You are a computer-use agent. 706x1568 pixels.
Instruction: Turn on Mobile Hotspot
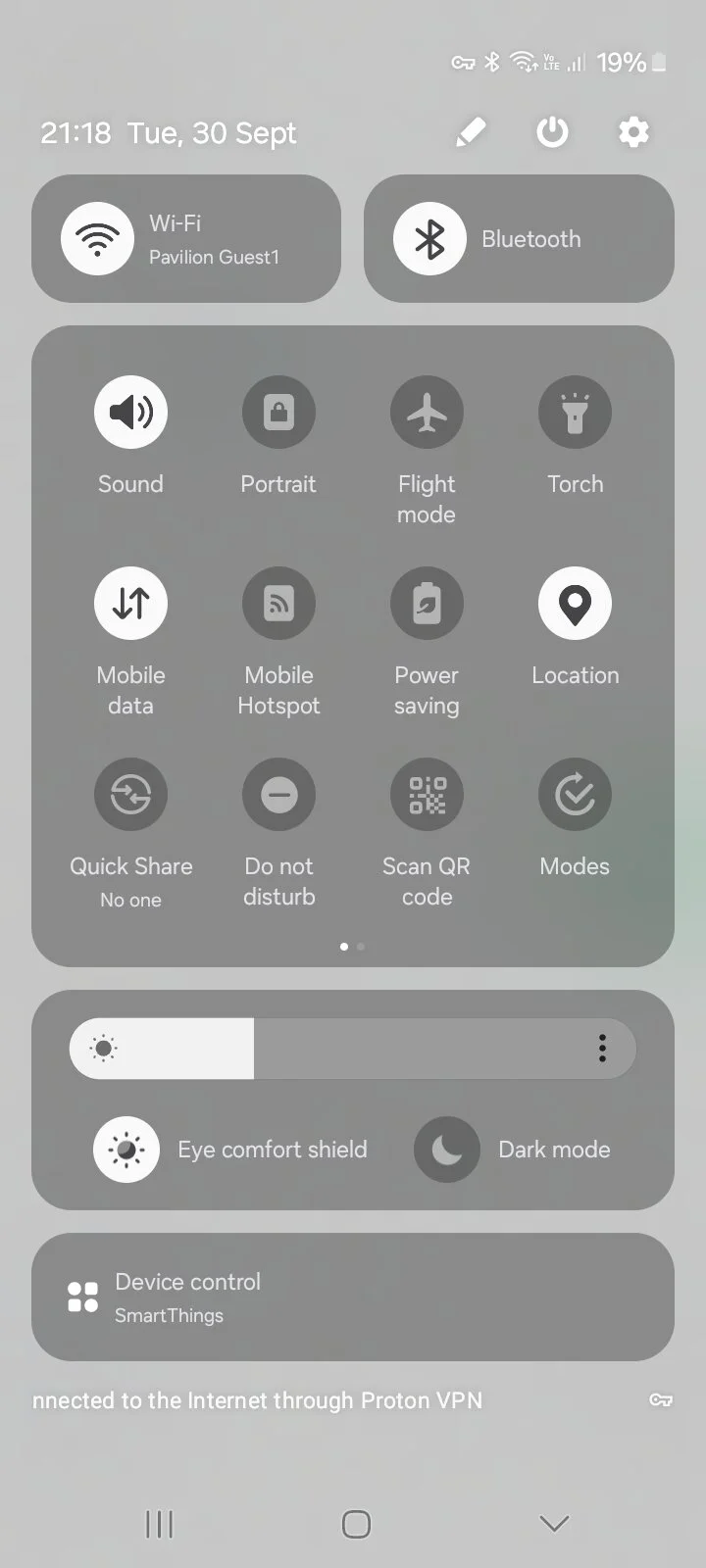coord(278,604)
